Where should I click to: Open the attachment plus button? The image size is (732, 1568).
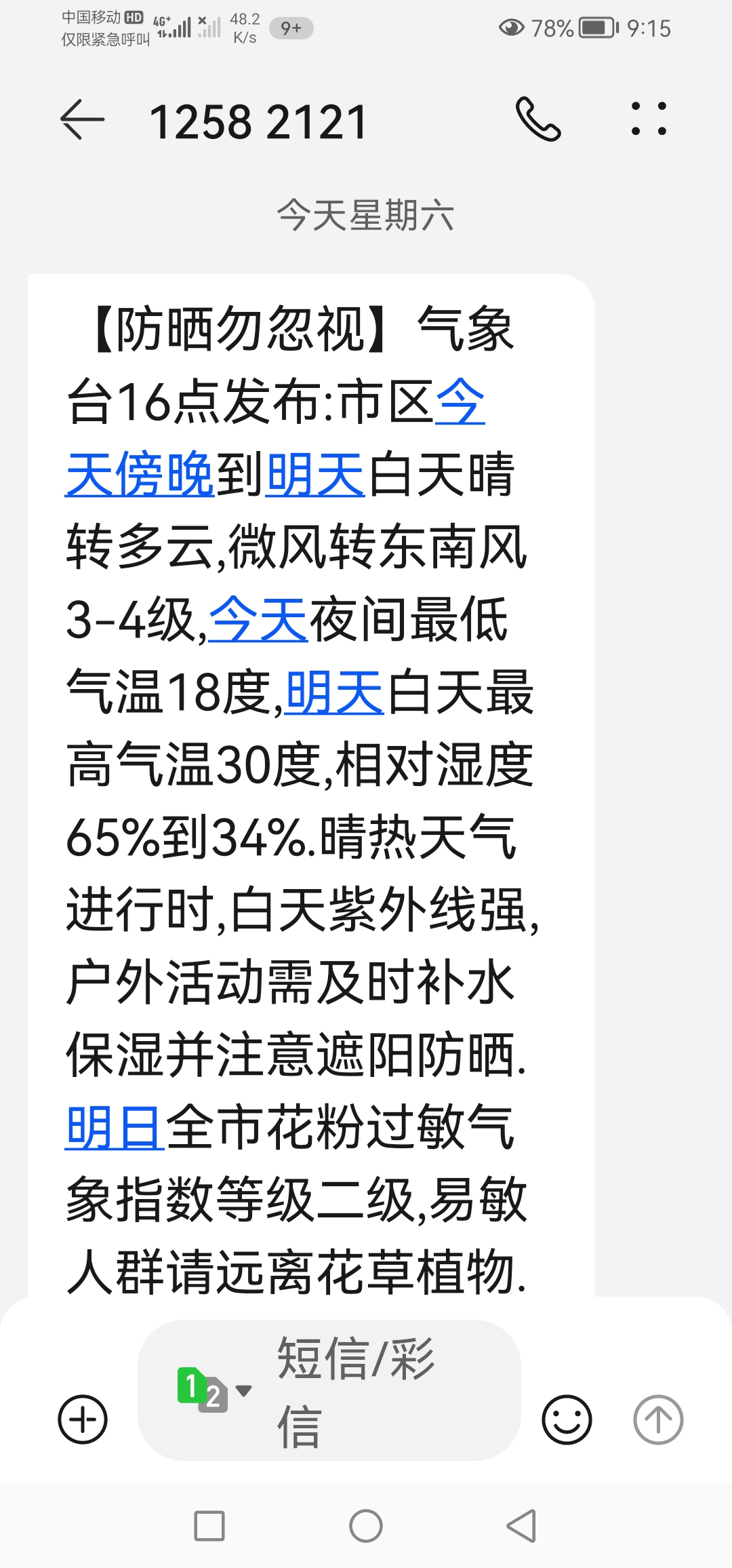83,1419
